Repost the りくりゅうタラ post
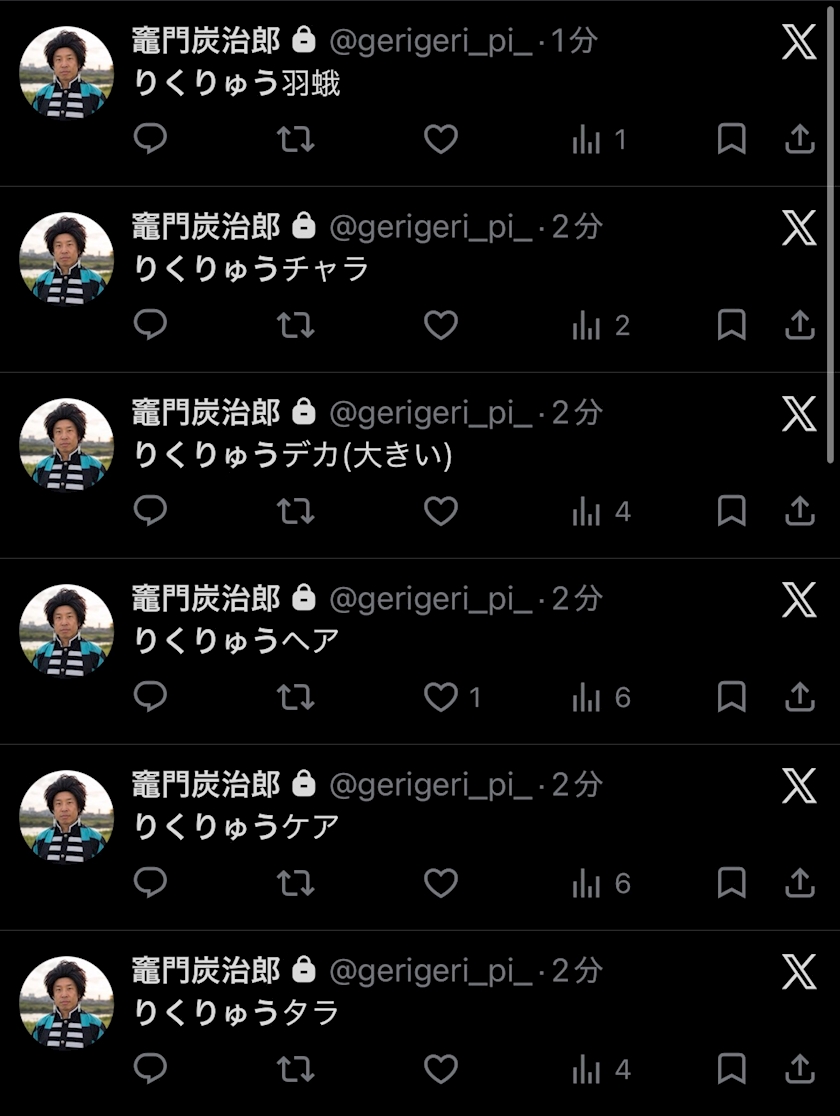 295,1069
